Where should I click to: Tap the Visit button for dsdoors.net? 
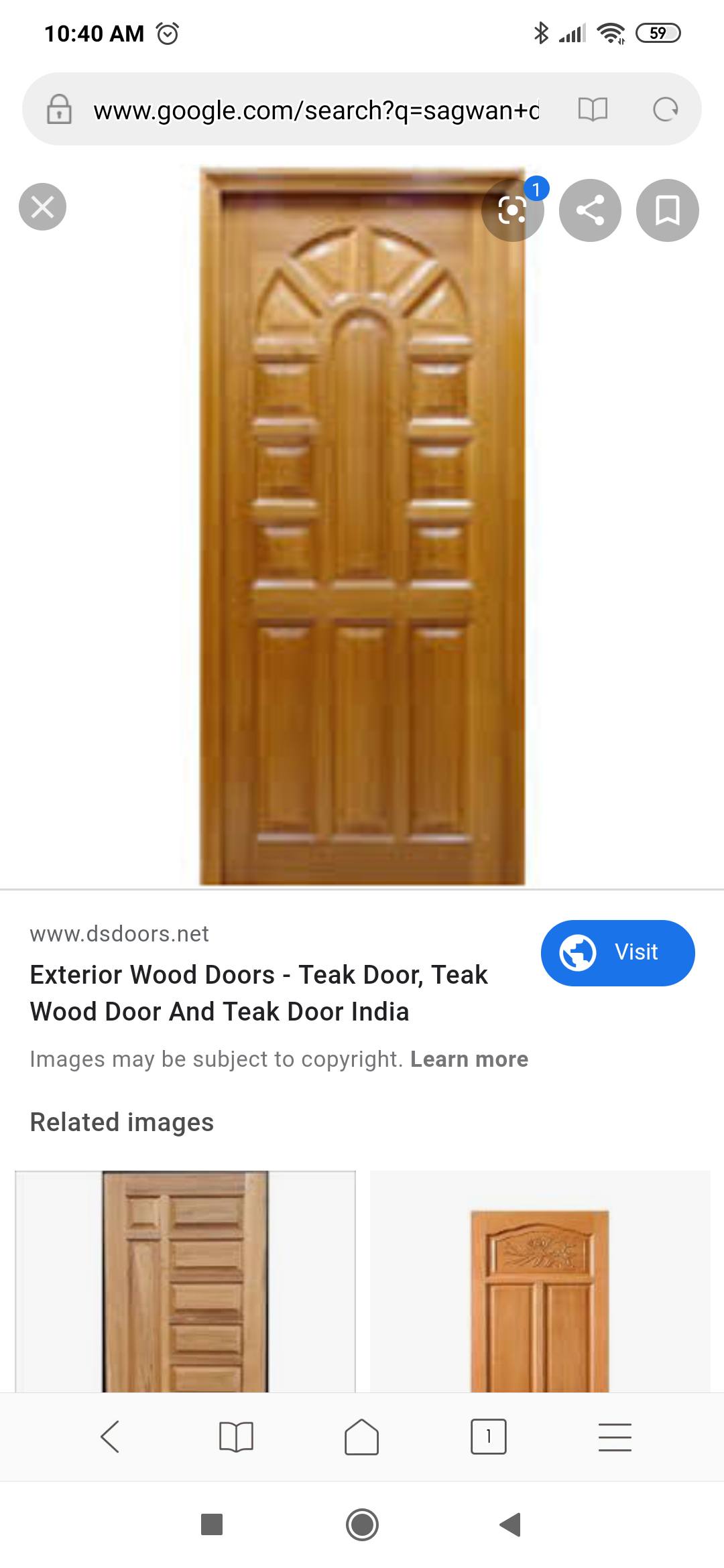click(617, 952)
